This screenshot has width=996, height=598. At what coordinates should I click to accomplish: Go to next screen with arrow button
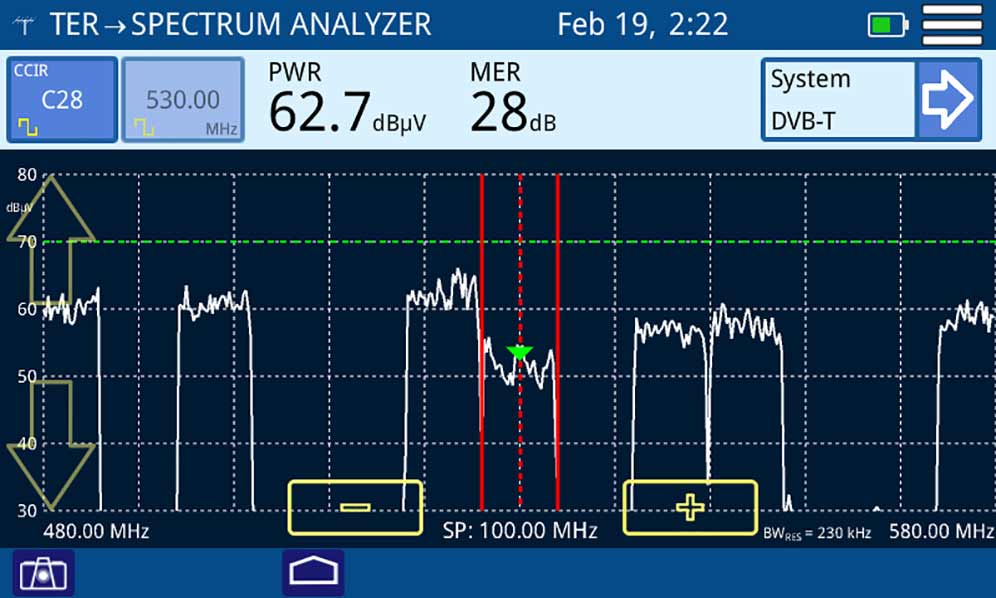point(947,100)
